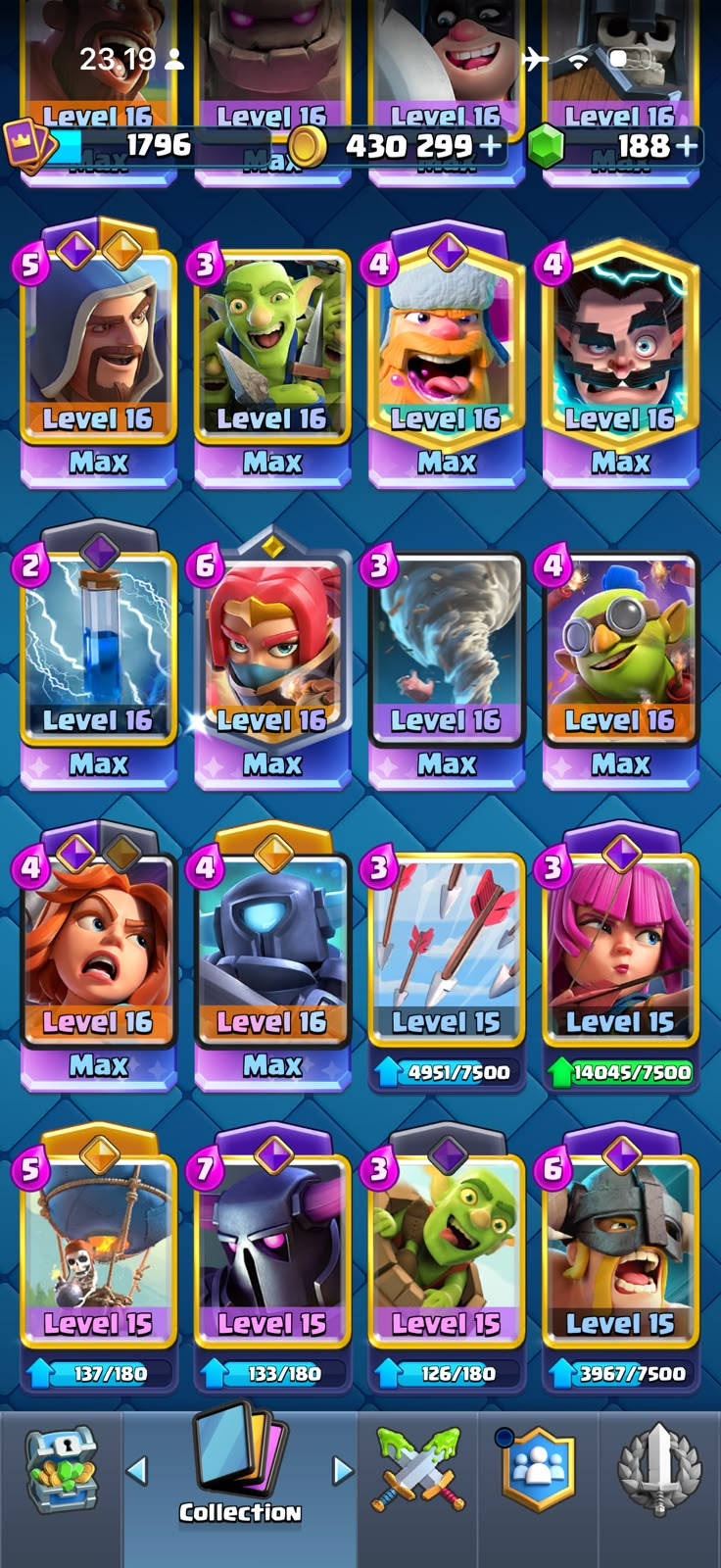
Task: Open the shop chest tab
Action: (61, 1470)
